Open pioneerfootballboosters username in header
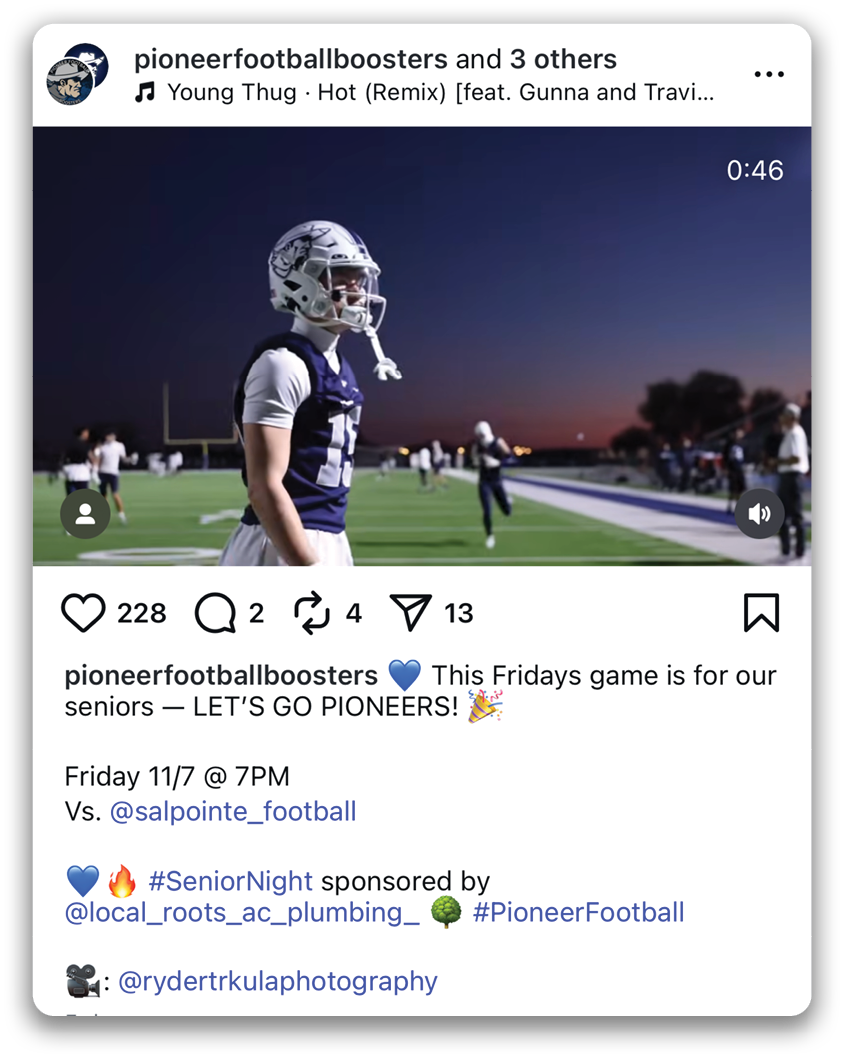Image resolution: width=844 pixels, height=1058 pixels. (x=290, y=59)
